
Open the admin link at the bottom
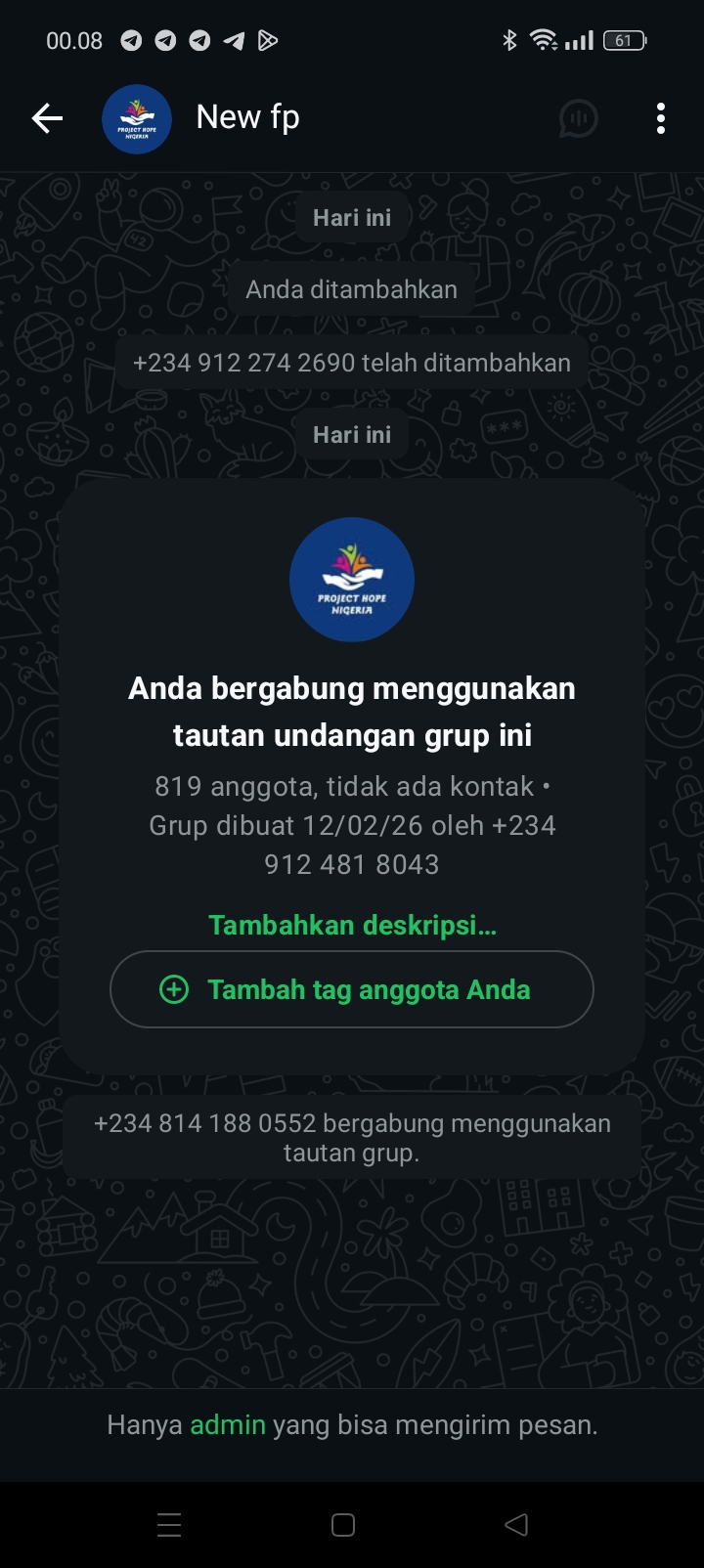(x=228, y=1424)
